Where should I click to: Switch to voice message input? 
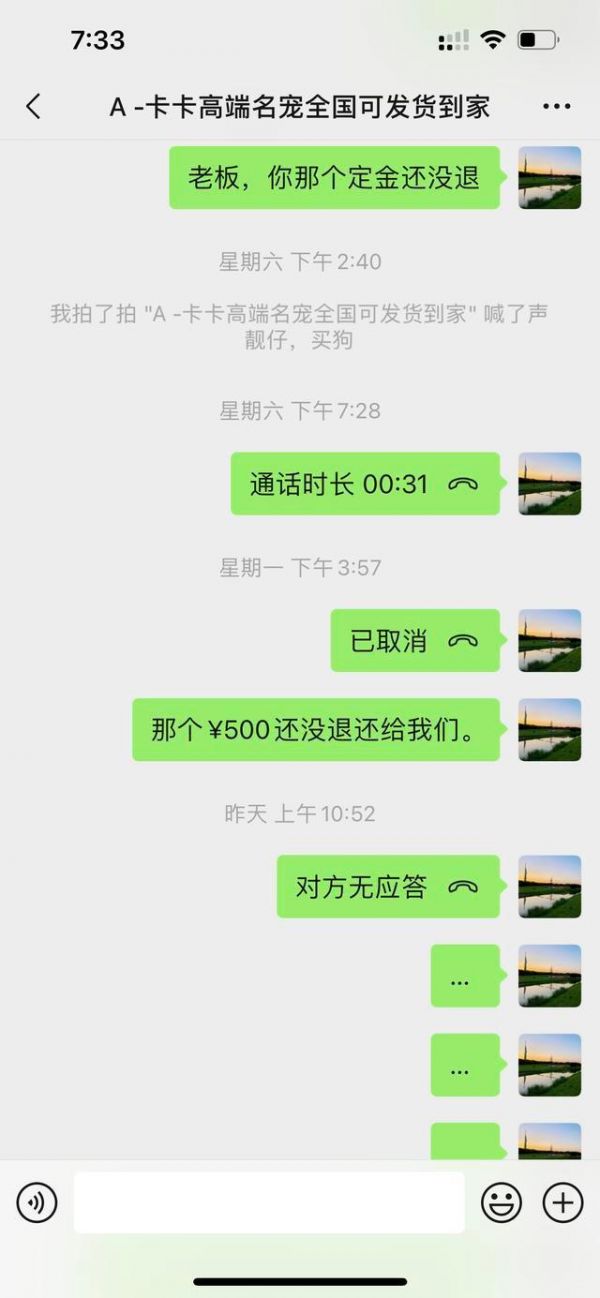(37, 1202)
